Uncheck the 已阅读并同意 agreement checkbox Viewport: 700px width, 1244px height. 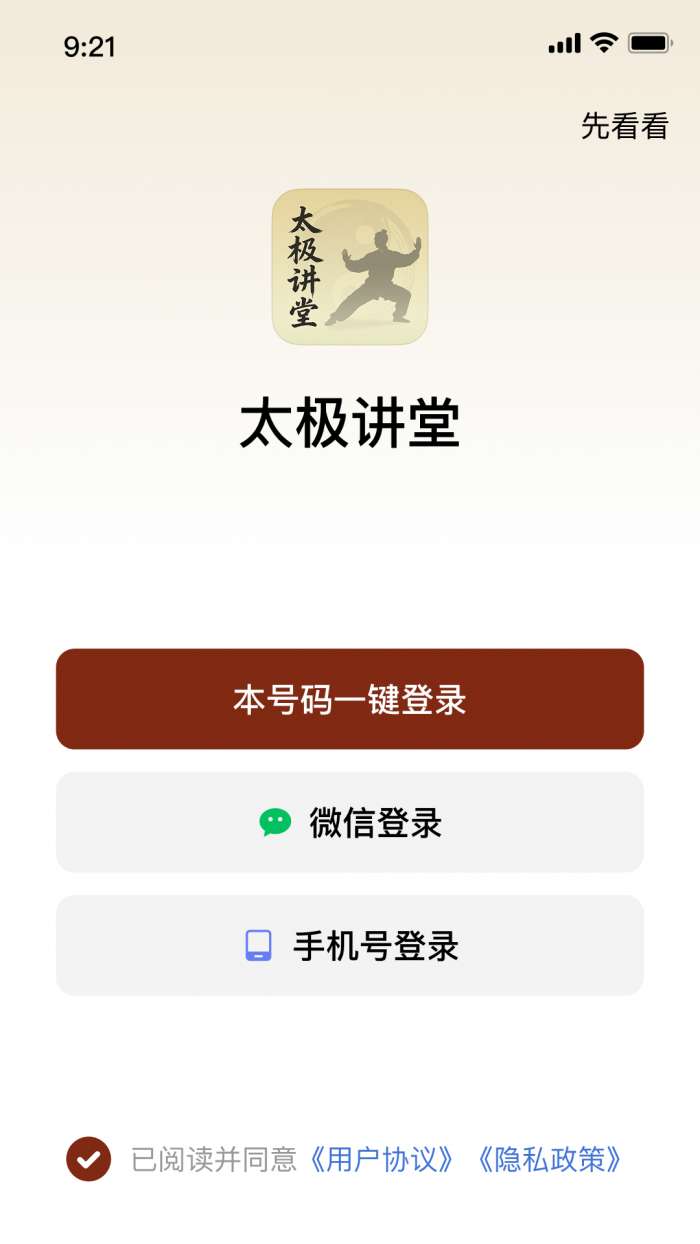coord(89,1159)
